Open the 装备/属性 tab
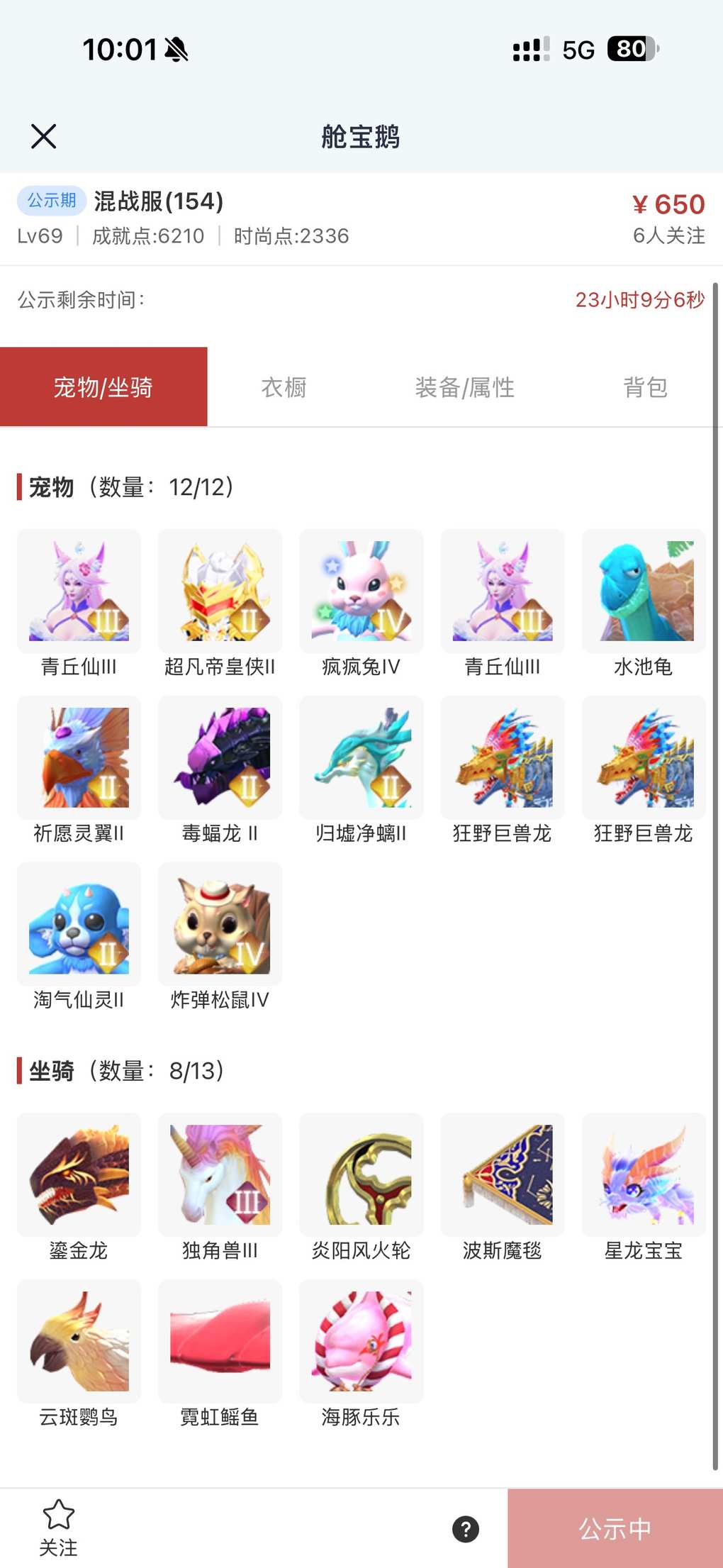This screenshot has height=1568, width=723. 464,387
